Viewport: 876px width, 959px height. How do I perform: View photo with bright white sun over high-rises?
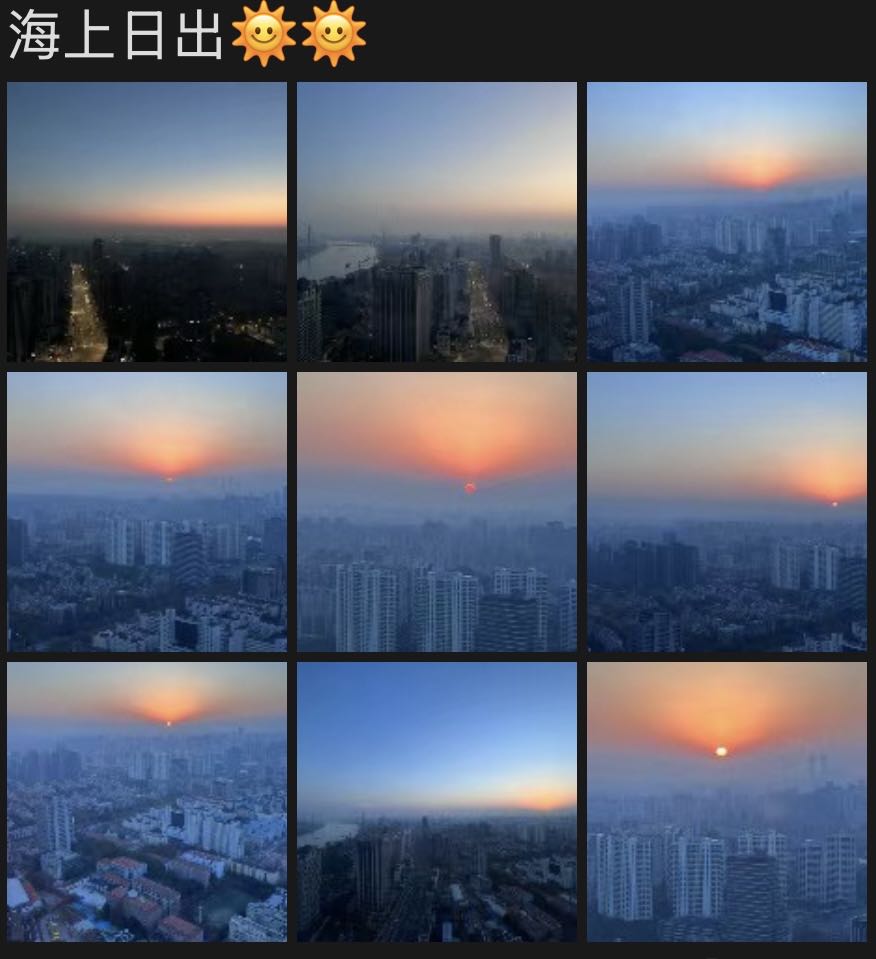[x=726, y=801]
